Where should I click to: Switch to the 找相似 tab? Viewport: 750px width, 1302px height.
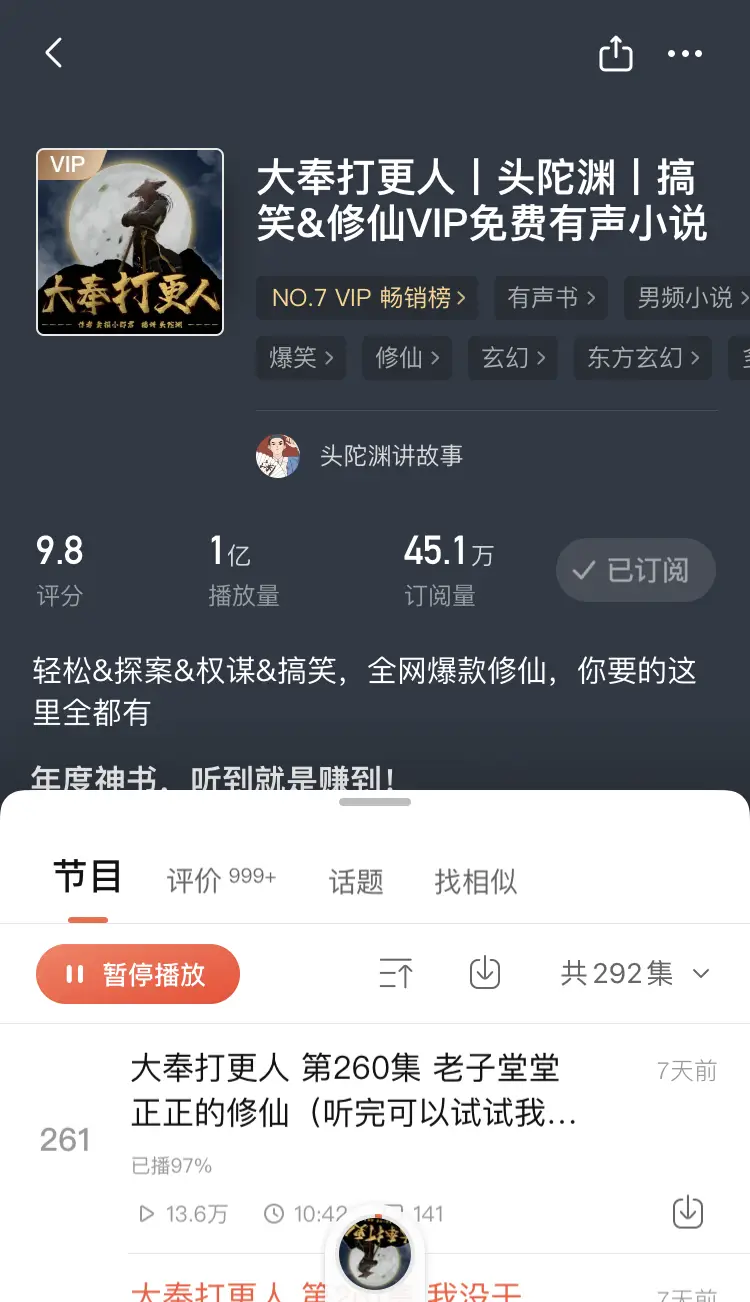point(475,881)
